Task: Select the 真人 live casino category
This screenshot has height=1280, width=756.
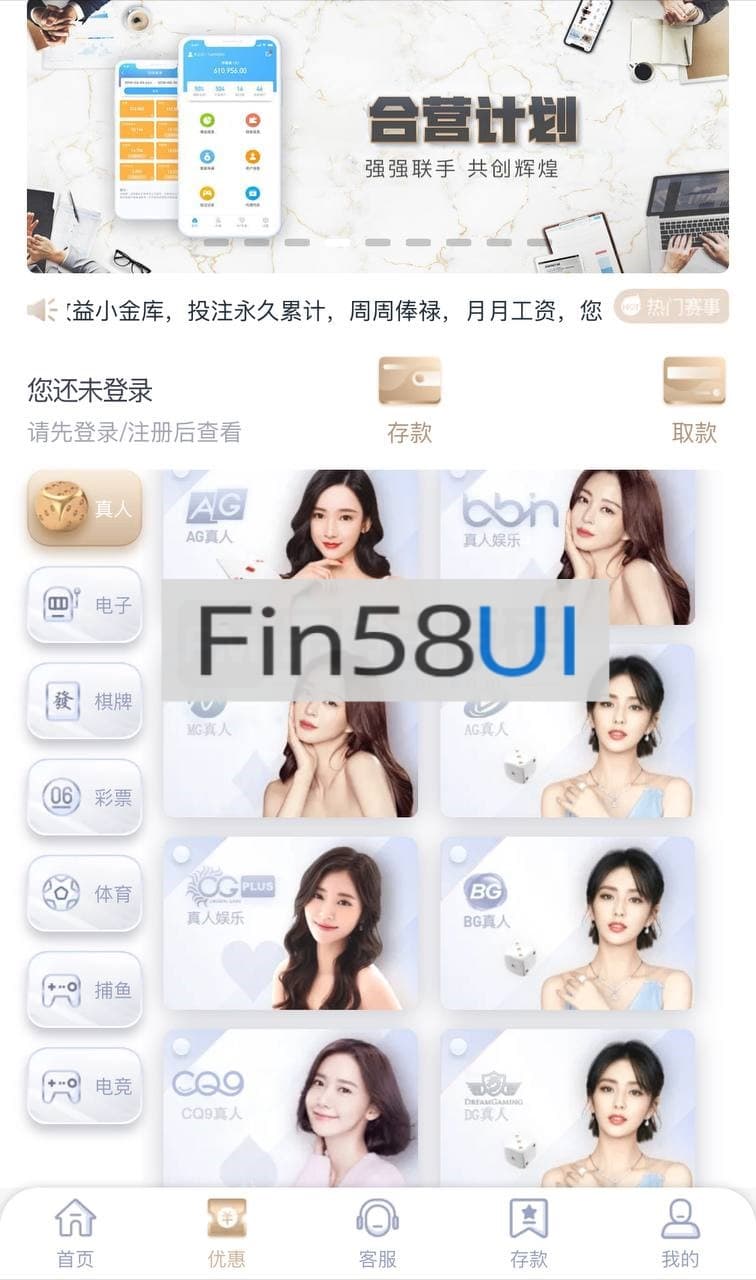Action: click(x=85, y=508)
